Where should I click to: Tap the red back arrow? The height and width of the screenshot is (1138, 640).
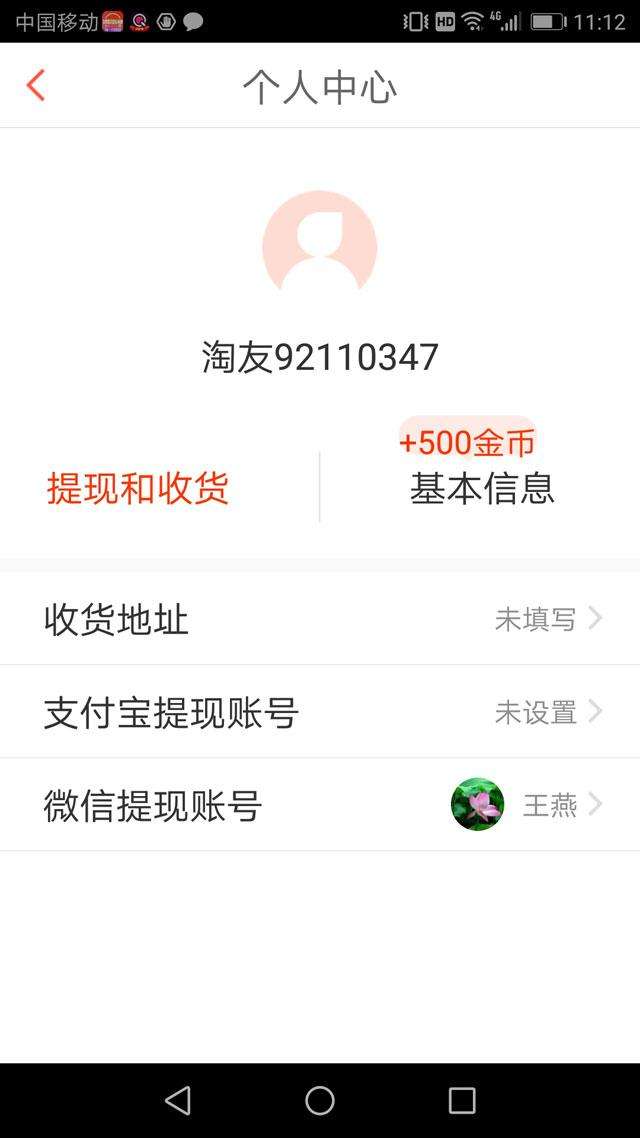click(36, 86)
